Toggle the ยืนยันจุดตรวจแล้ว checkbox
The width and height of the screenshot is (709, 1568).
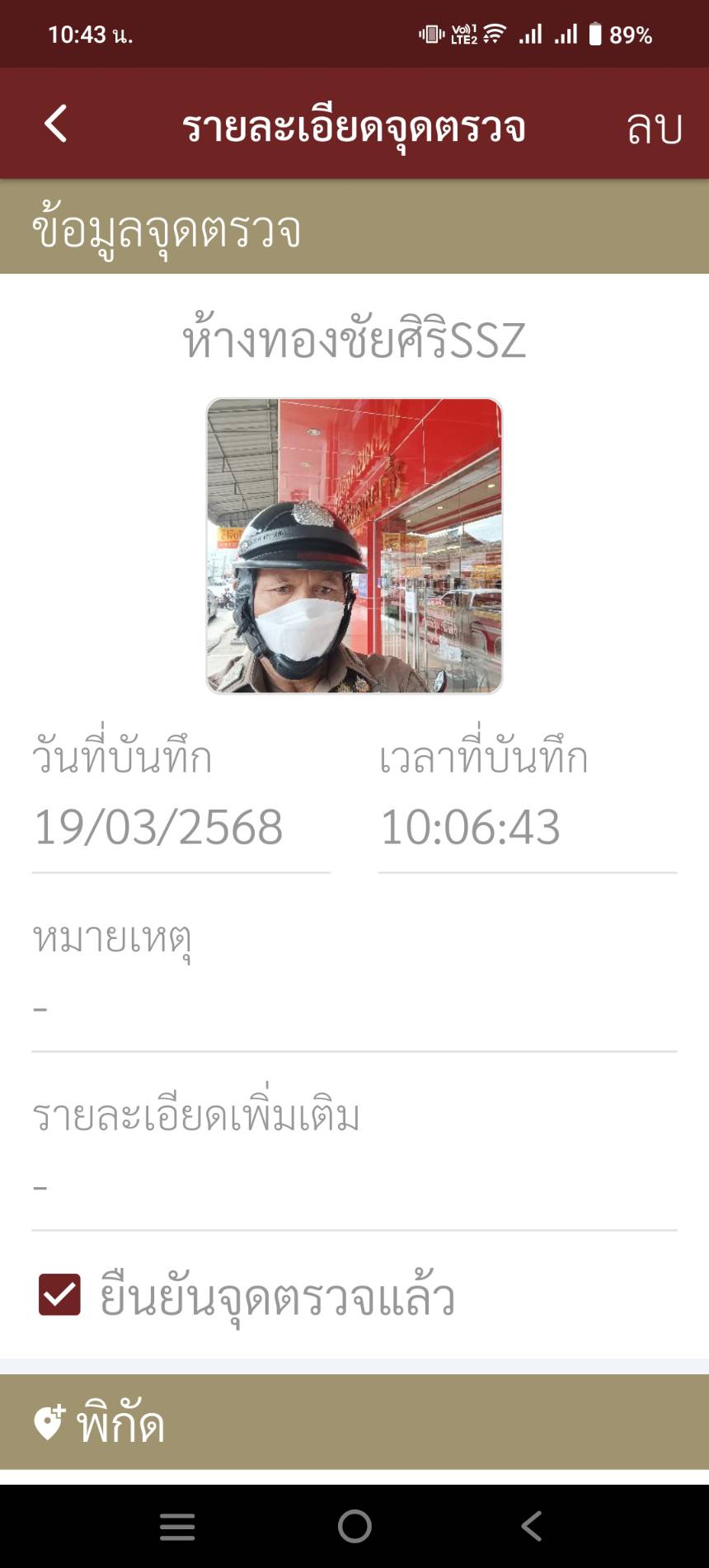click(60, 1294)
